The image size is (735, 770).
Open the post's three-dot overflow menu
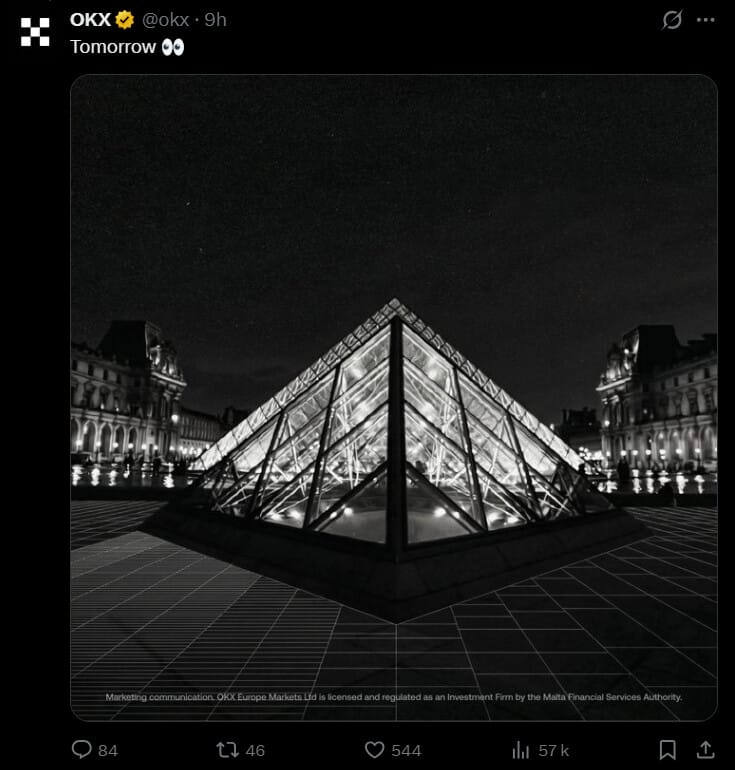point(706,19)
